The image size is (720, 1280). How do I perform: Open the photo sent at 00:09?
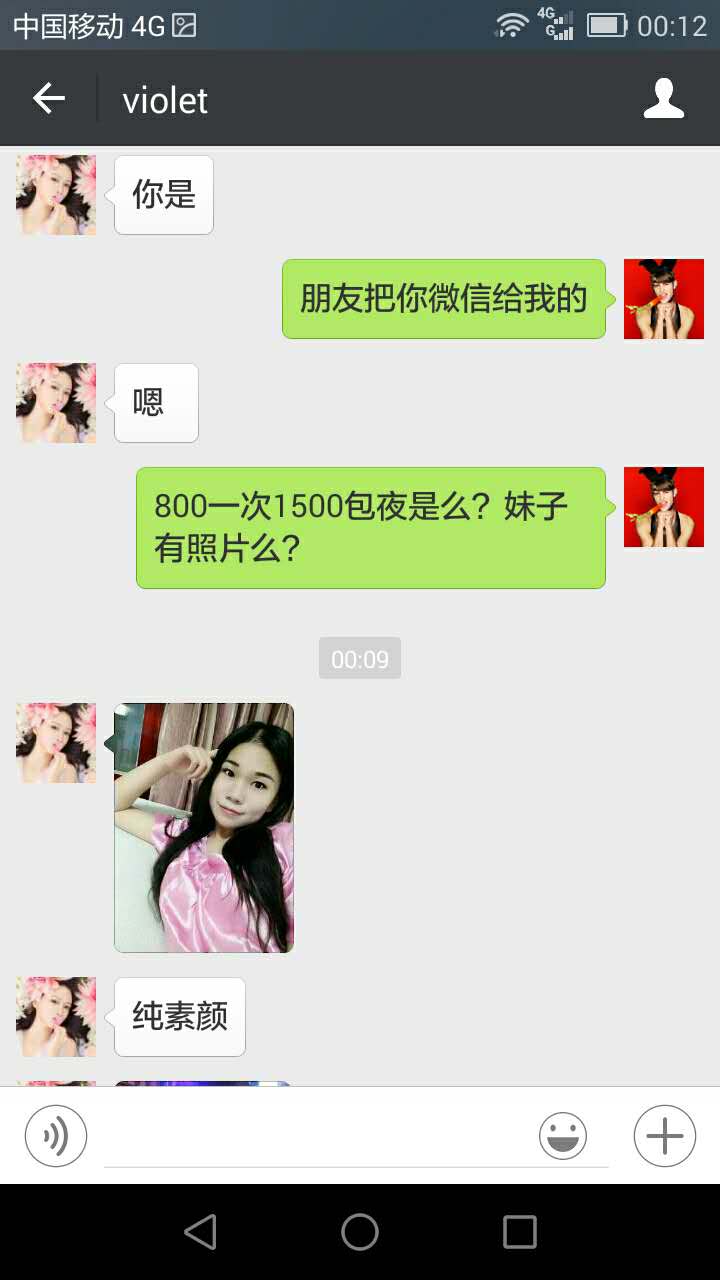[x=204, y=827]
